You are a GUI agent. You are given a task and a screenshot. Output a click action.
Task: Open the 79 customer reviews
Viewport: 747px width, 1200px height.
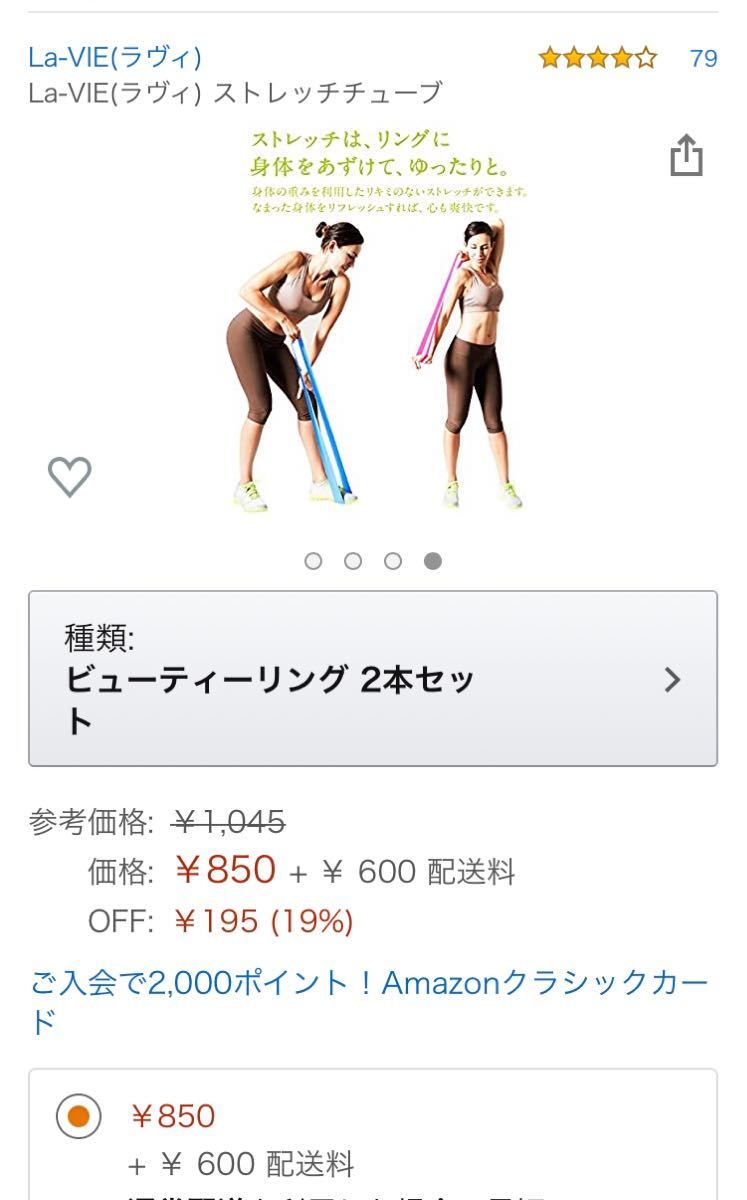tap(703, 58)
